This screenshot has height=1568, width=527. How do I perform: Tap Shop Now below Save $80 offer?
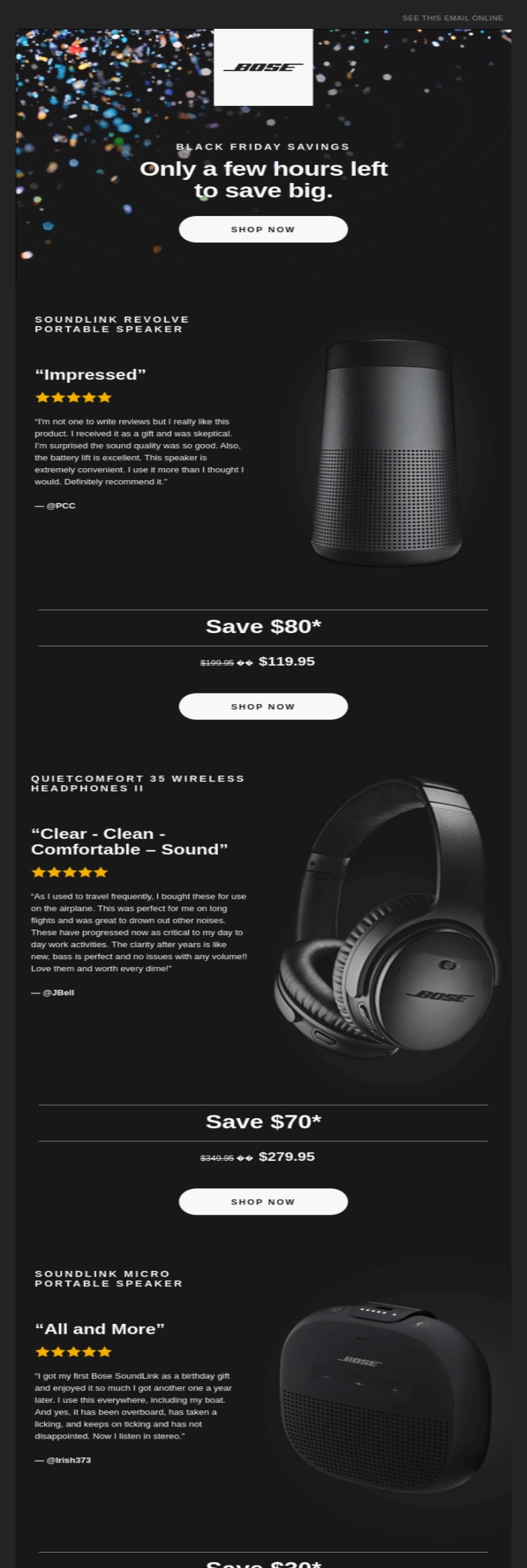tap(263, 706)
